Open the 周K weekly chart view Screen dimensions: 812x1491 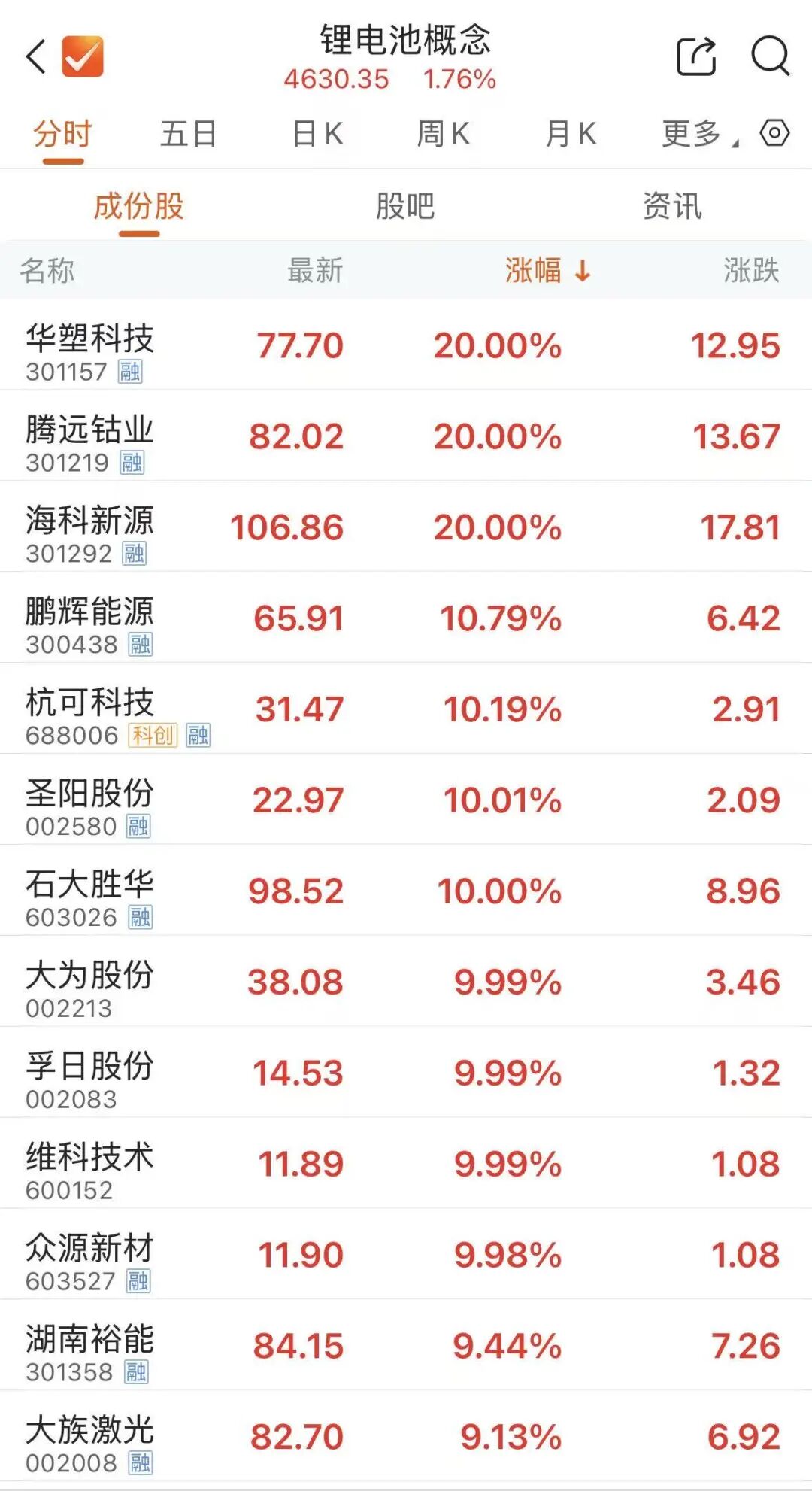(444, 132)
